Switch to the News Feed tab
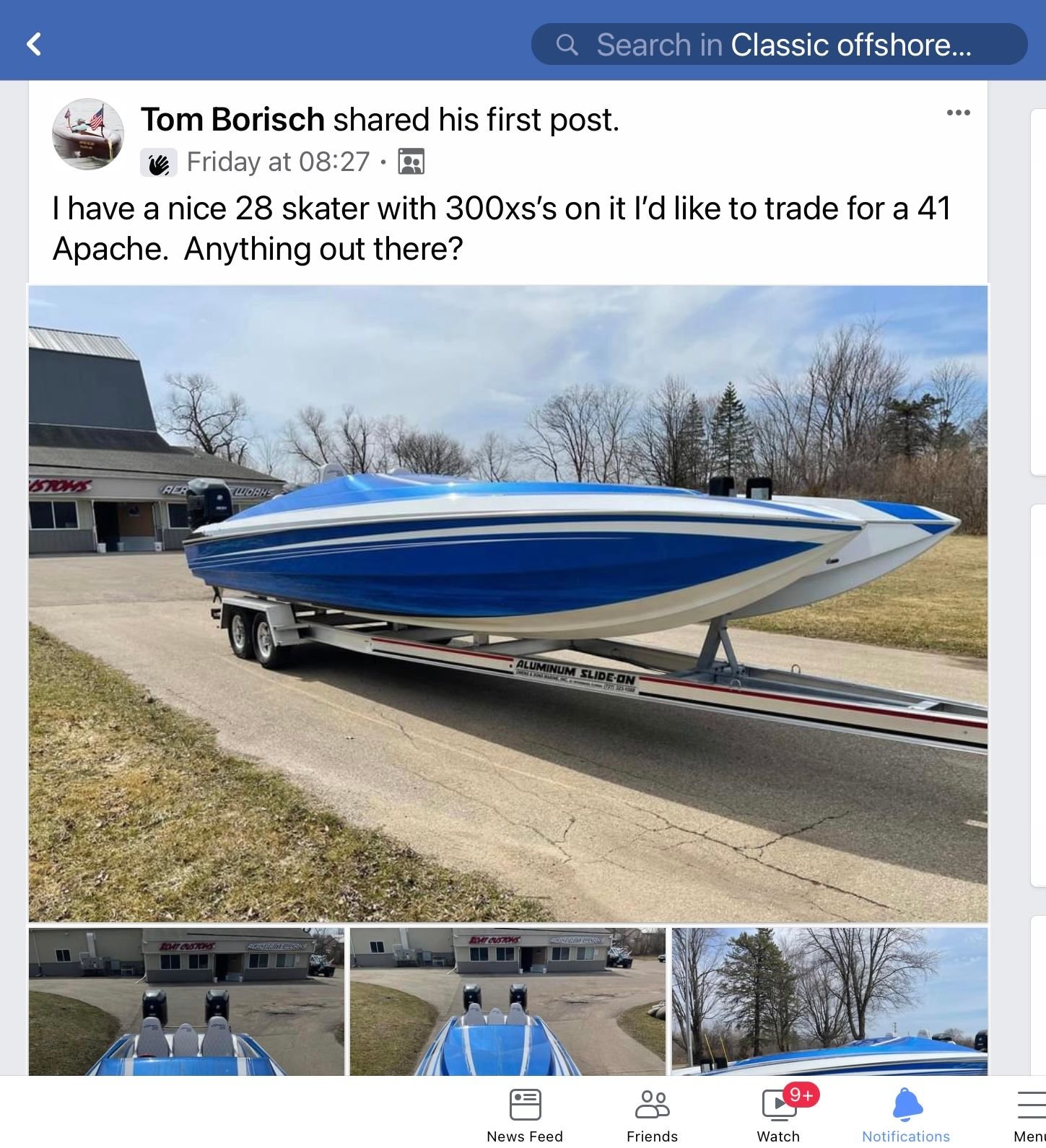 (525, 1115)
